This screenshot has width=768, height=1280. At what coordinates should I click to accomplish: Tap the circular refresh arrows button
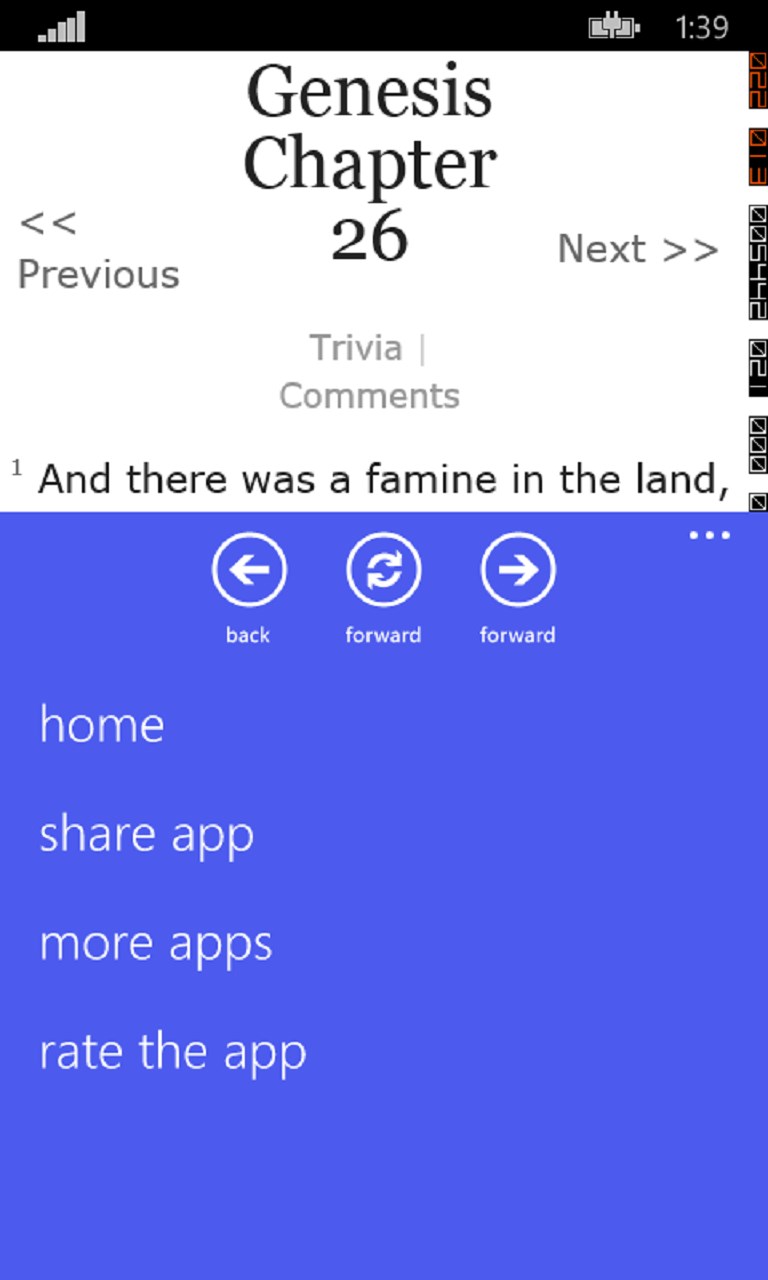(383, 570)
